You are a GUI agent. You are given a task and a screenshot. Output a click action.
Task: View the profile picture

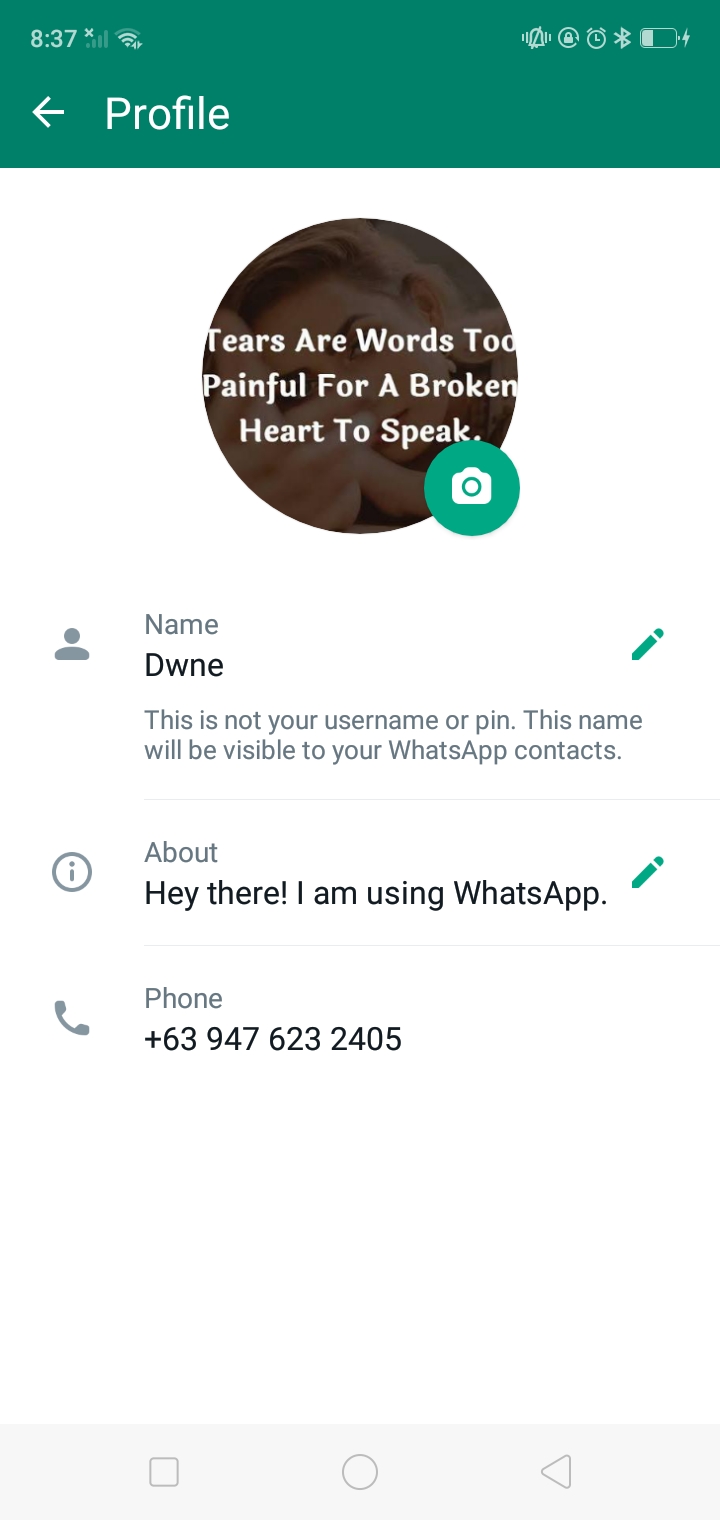point(360,376)
